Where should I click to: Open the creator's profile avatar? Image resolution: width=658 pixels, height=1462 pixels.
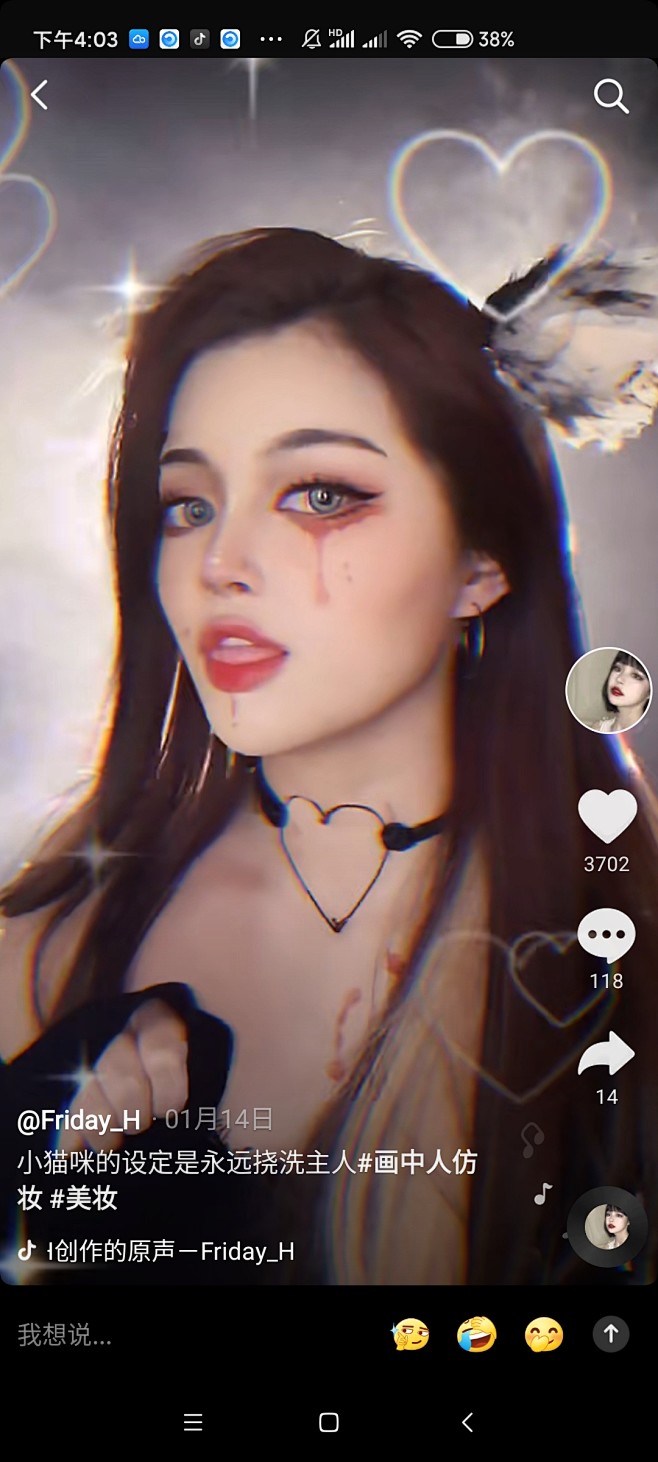click(609, 690)
